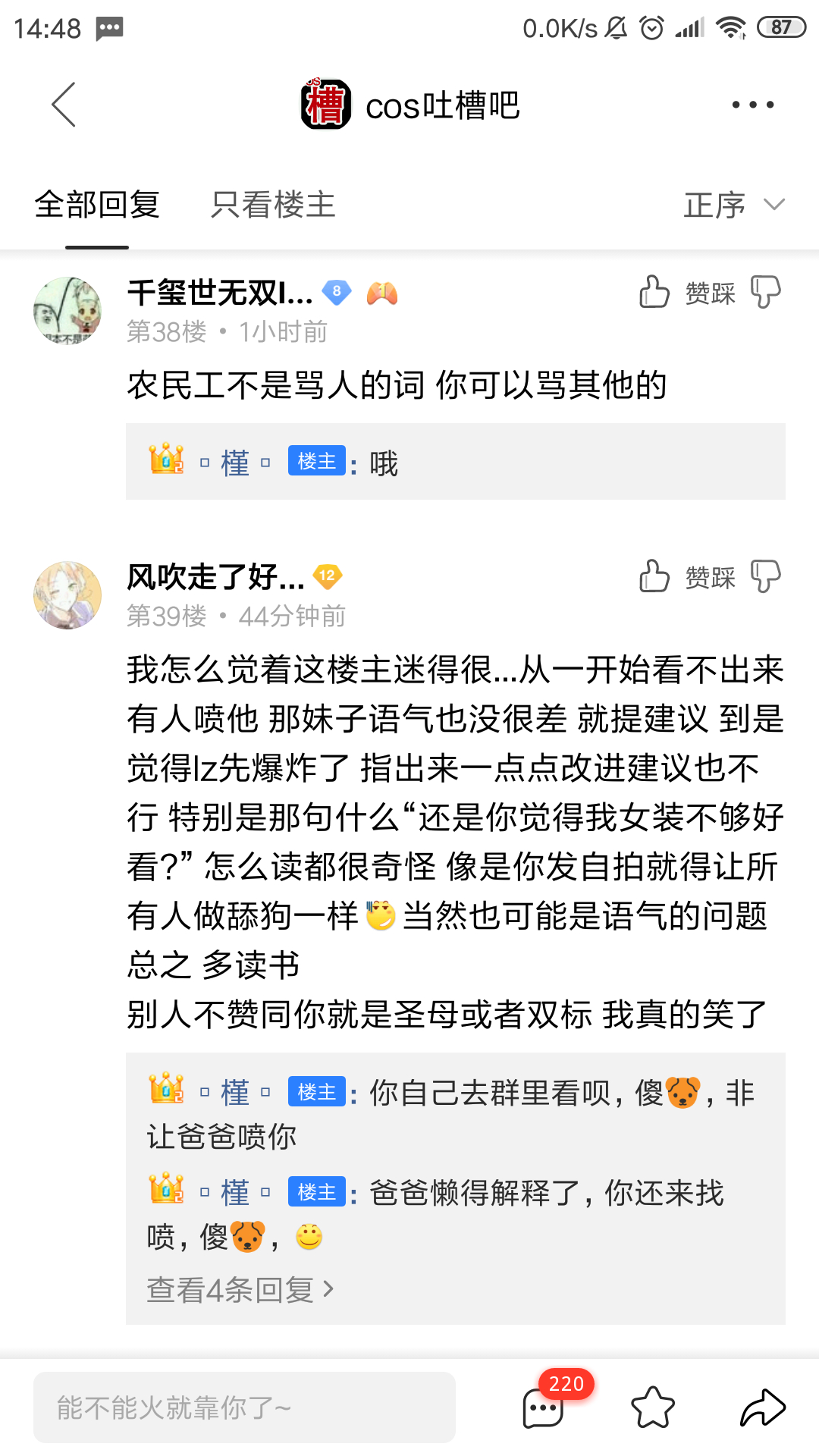Go back using the top-left arrow
The image size is (819, 1456).
pyautogui.click(x=64, y=105)
